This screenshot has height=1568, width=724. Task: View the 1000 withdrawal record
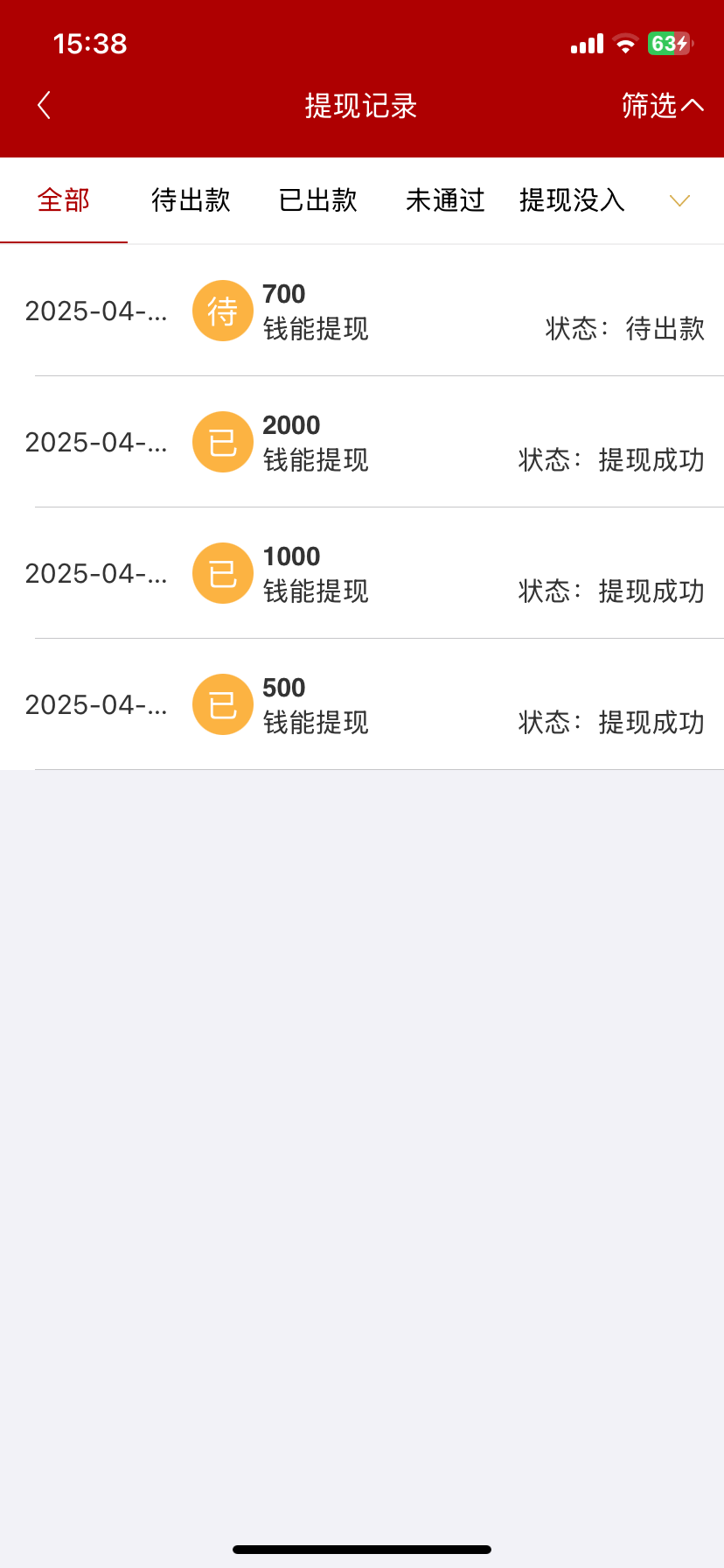[x=362, y=574]
